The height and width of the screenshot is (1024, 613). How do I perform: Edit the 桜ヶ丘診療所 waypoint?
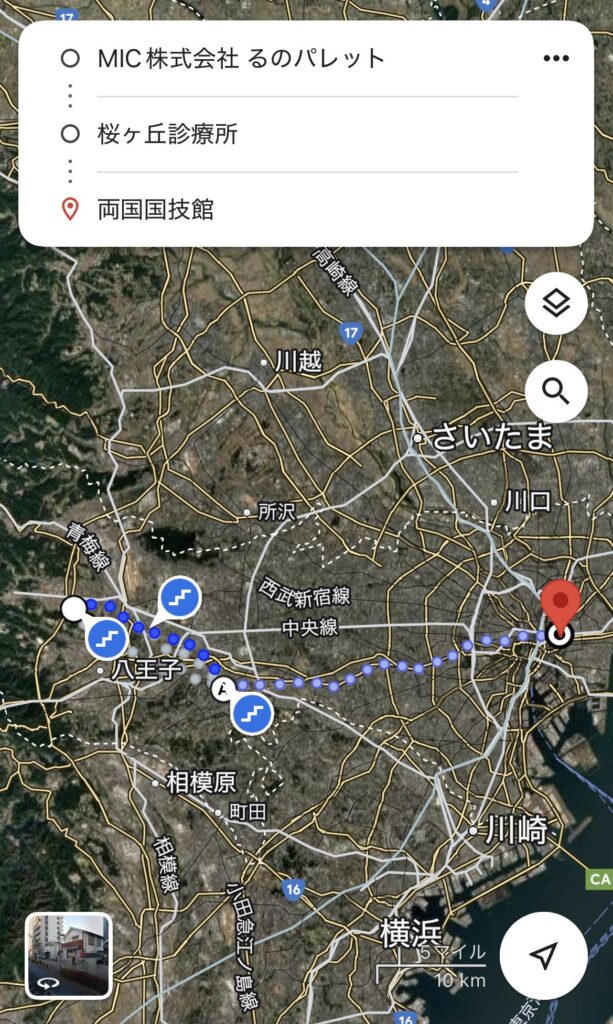(167, 134)
